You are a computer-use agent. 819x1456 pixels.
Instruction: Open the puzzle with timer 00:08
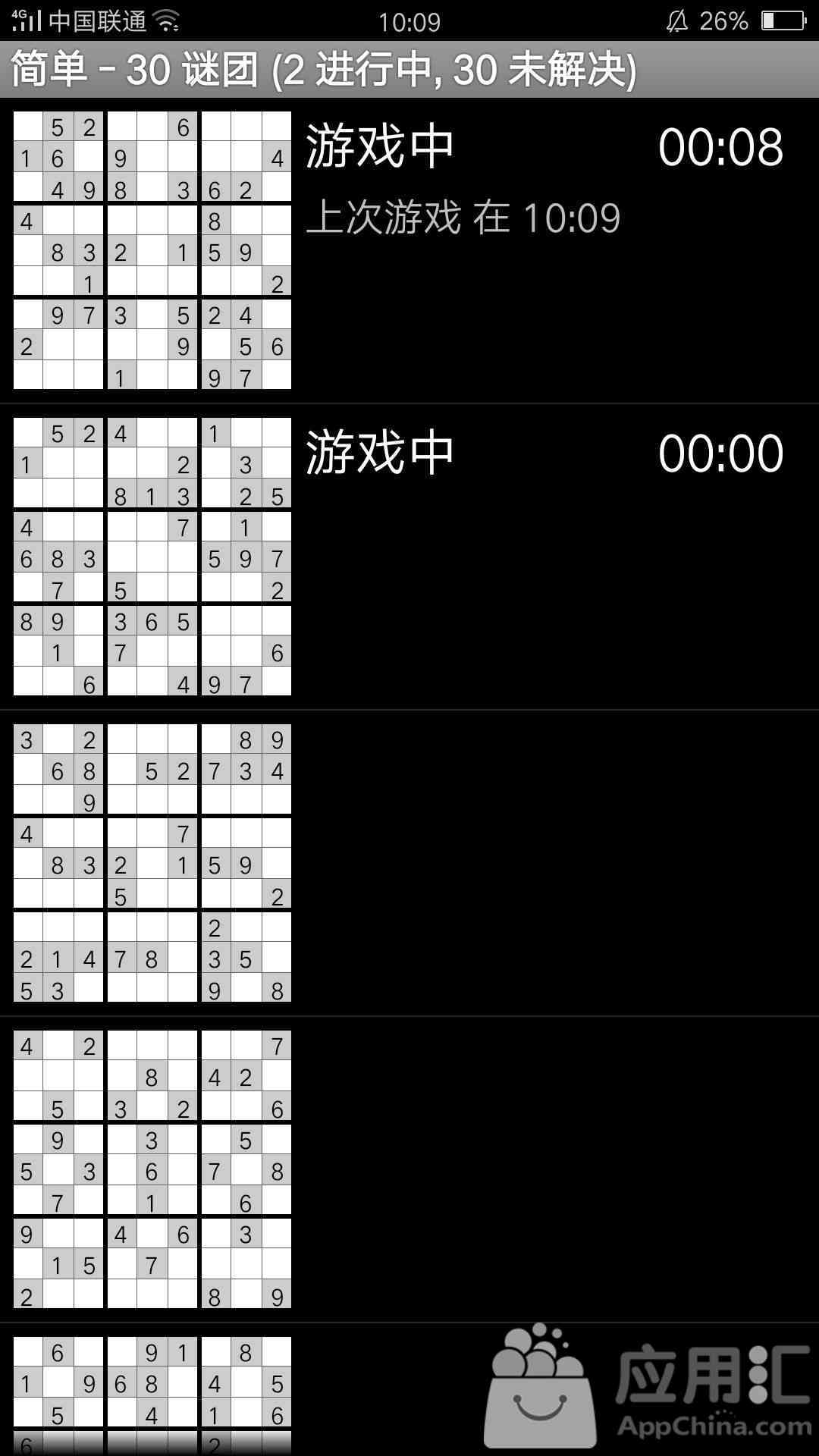tap(409, 250)
